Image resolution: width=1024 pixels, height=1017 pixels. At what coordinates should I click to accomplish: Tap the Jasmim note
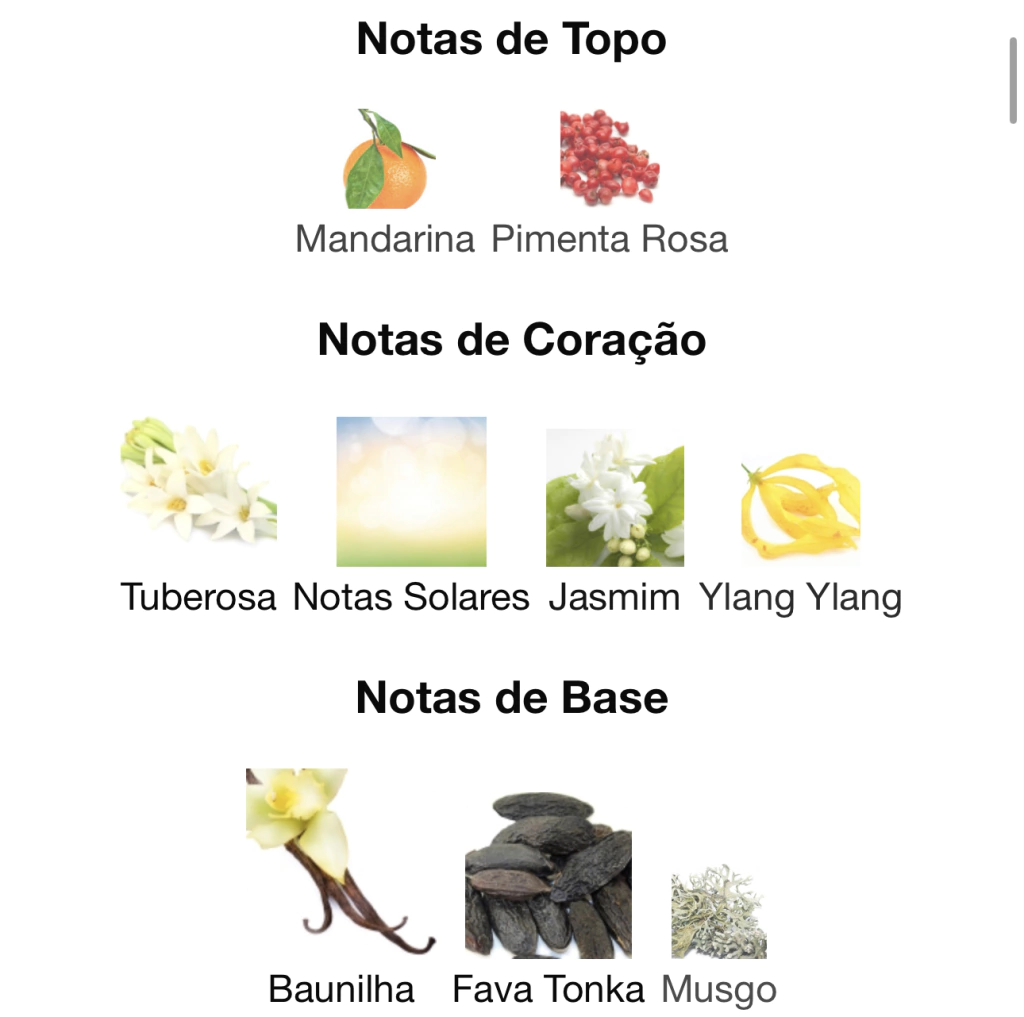[614, 497]
